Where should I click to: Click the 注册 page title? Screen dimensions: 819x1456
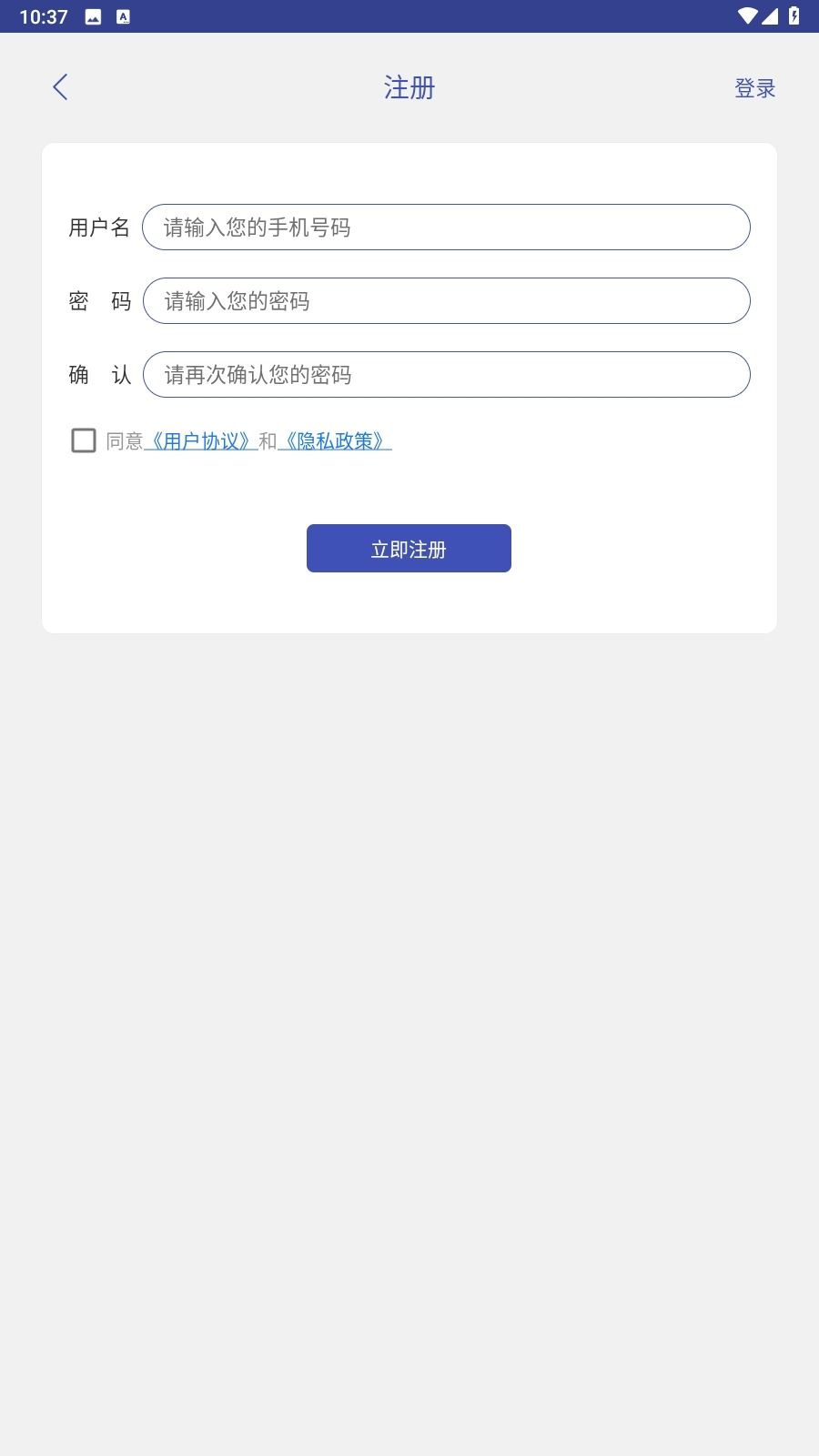pyautogui.click(x=409, y=86)
